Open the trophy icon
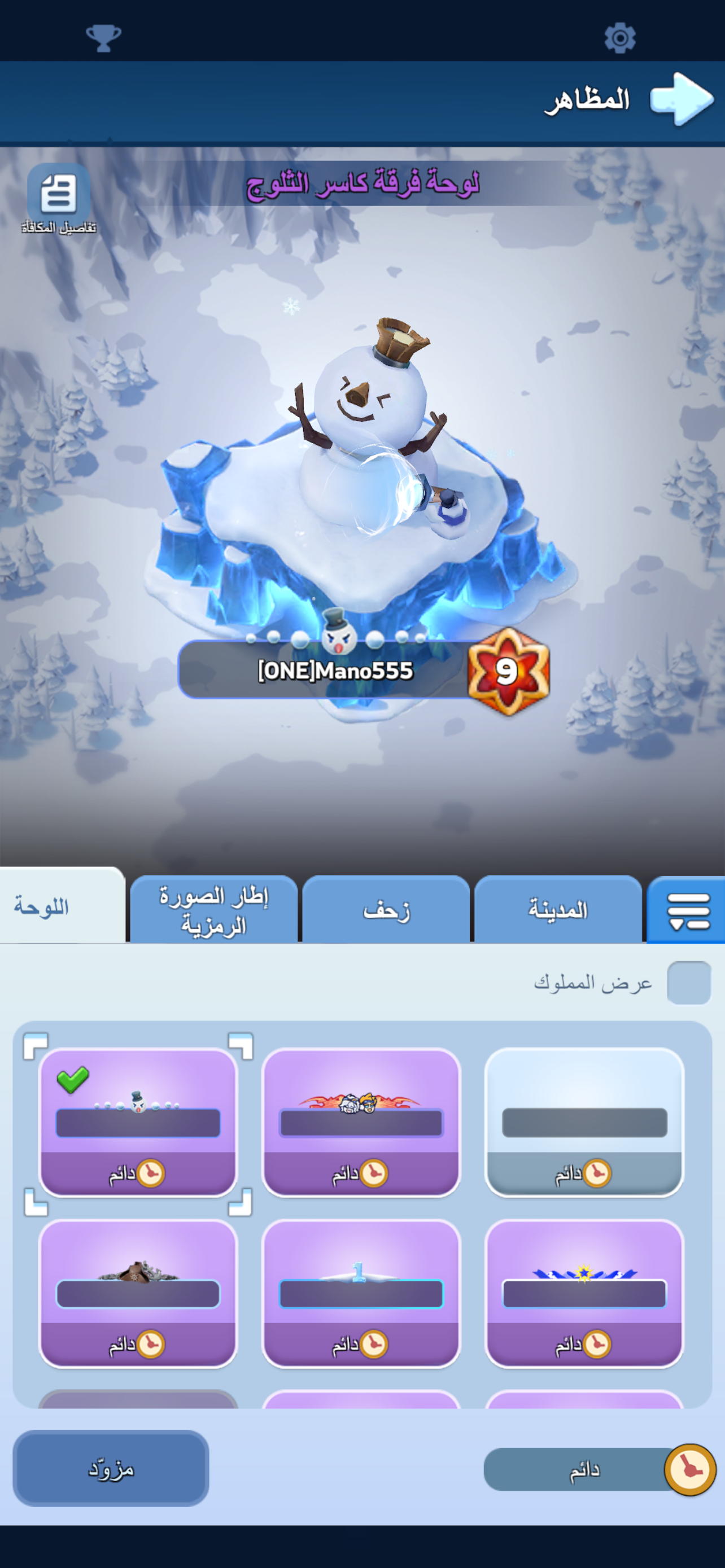Viewport: 725px width, 1568px height. point(103,38)
